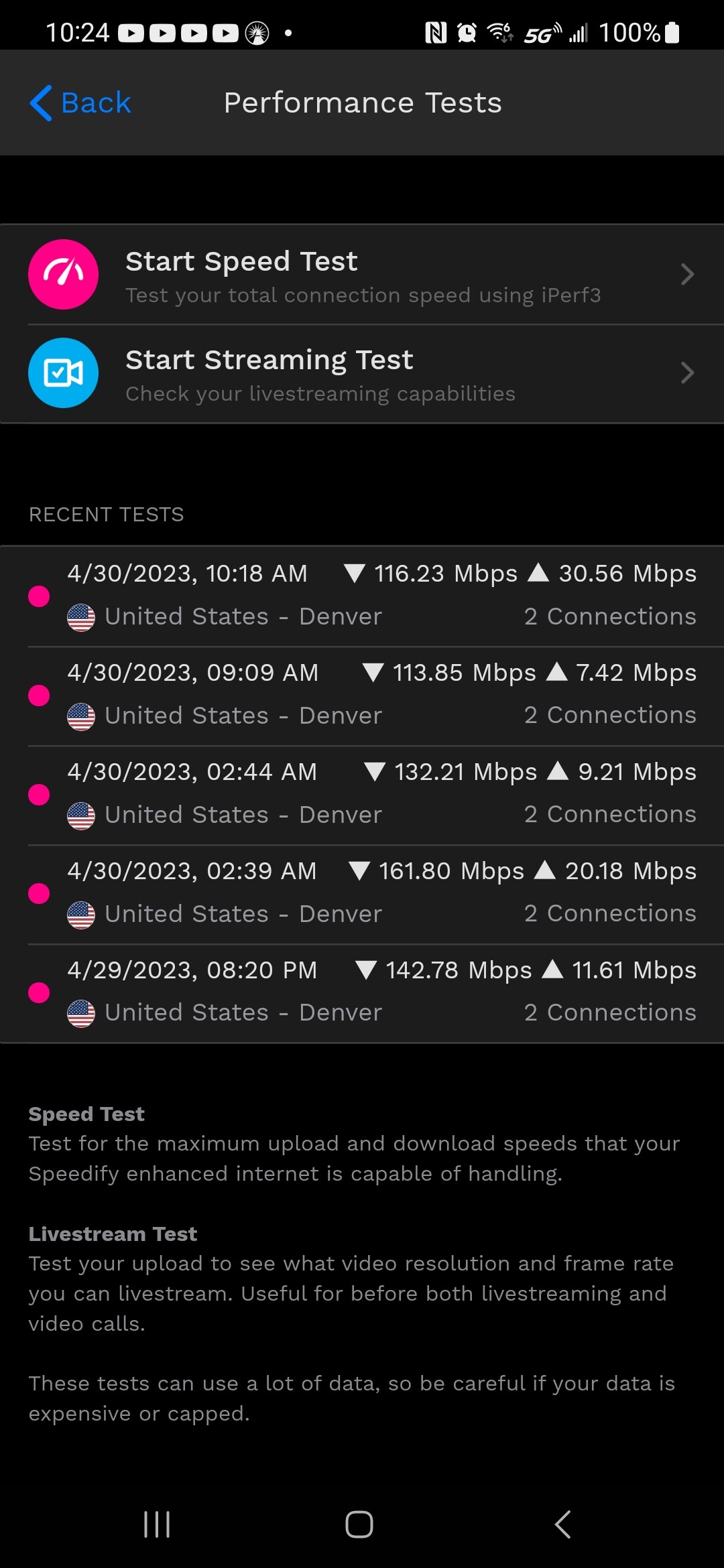Select the 4/30/2023 02:44 AM test entry
The image size is (724, 1568).
(x=362, y=795)
